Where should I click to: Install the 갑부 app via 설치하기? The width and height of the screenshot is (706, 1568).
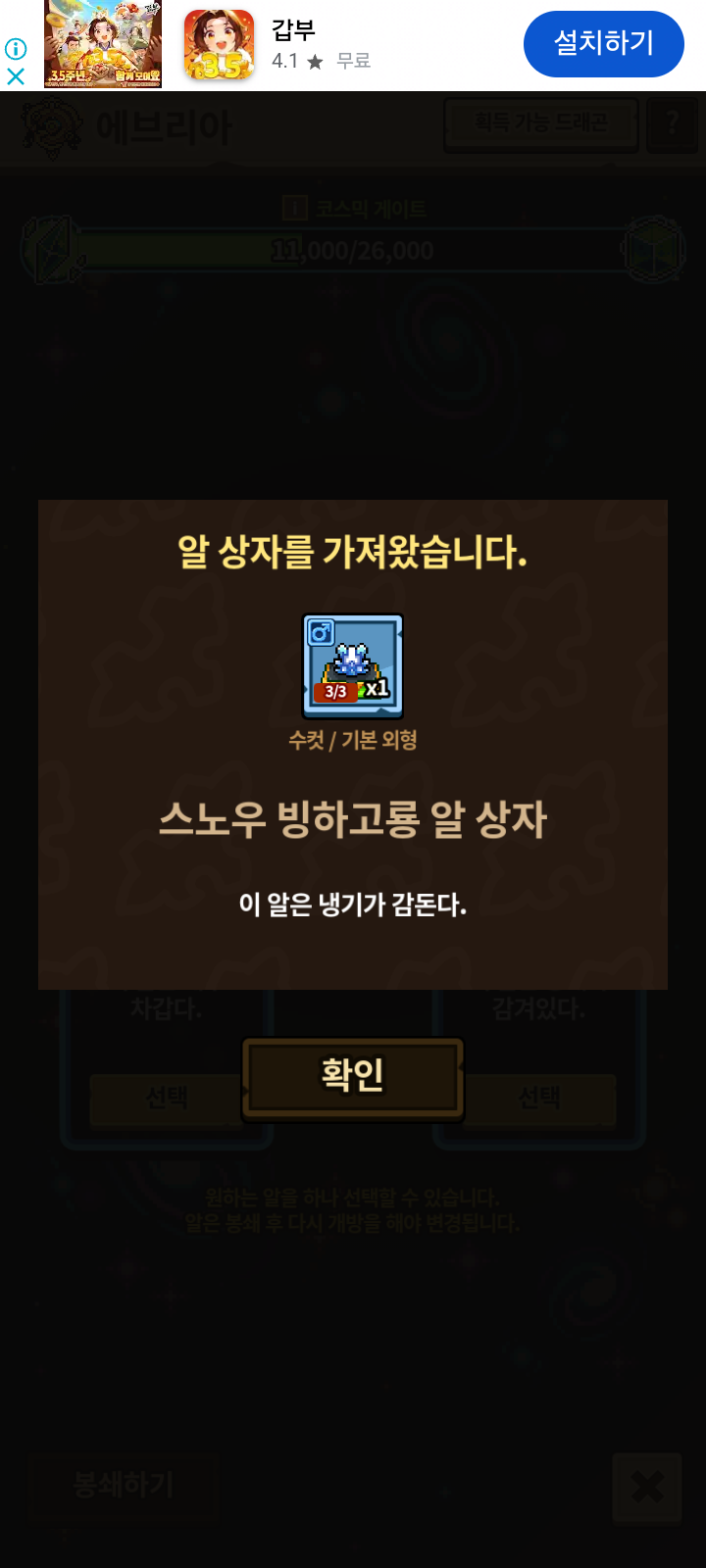pyautogui.click(x=604, y=44)
